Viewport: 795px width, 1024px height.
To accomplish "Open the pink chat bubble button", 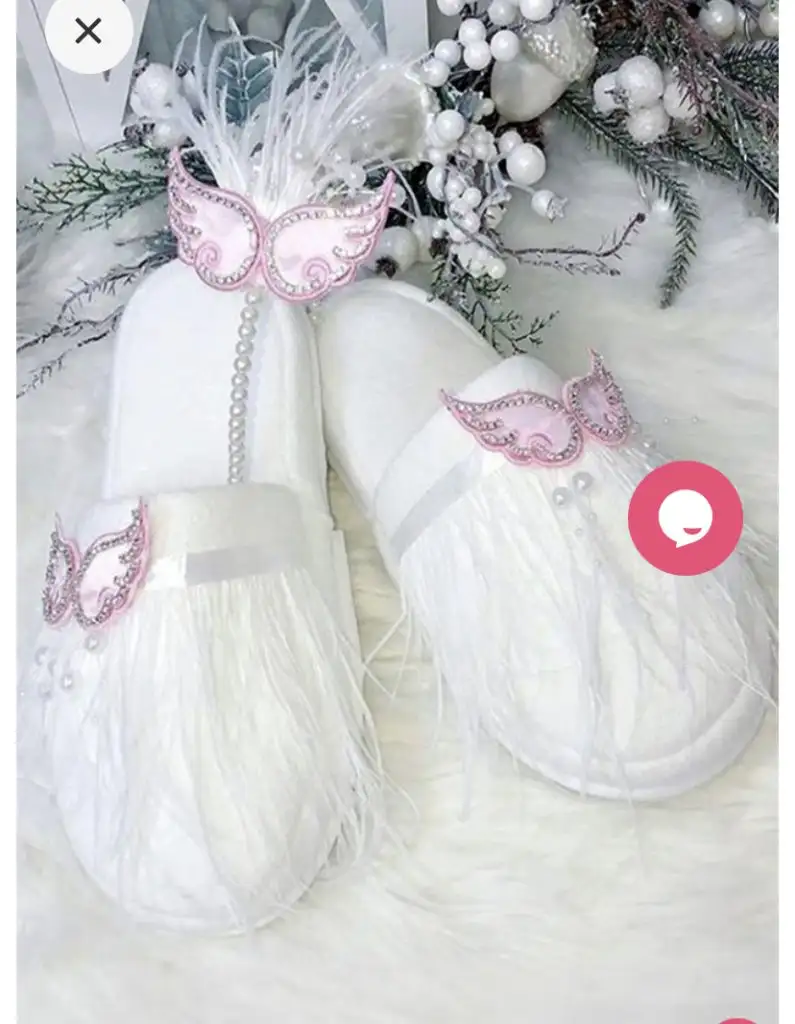I will click(685, 518).
